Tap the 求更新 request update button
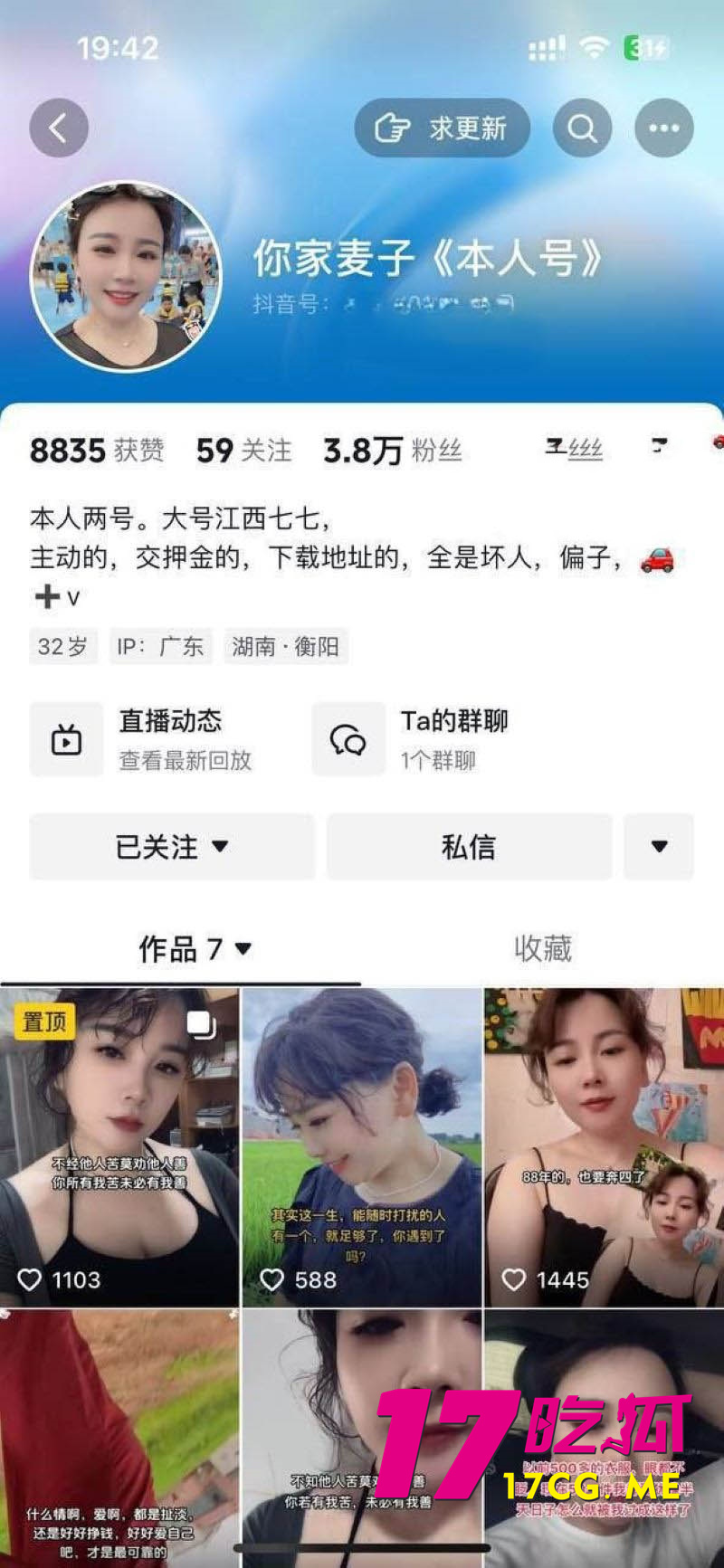Image resolution: width=724 pixels, height=1568 pixels. point(442,128)
